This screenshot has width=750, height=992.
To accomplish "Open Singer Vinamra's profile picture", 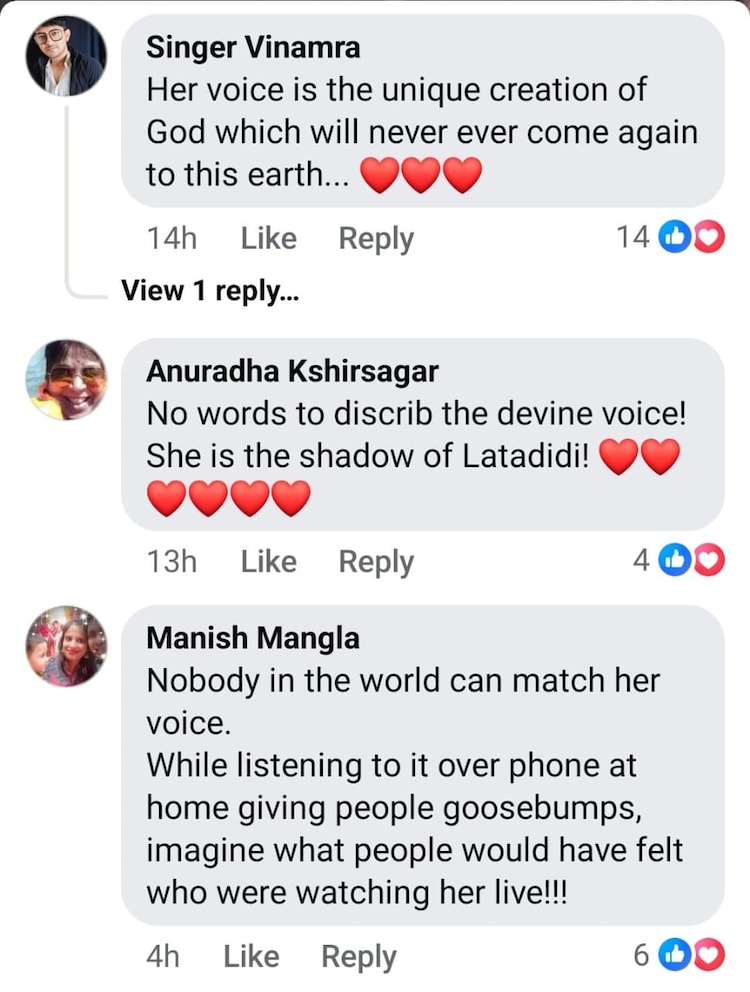I will pyautogui.click(x=66, y=56).
